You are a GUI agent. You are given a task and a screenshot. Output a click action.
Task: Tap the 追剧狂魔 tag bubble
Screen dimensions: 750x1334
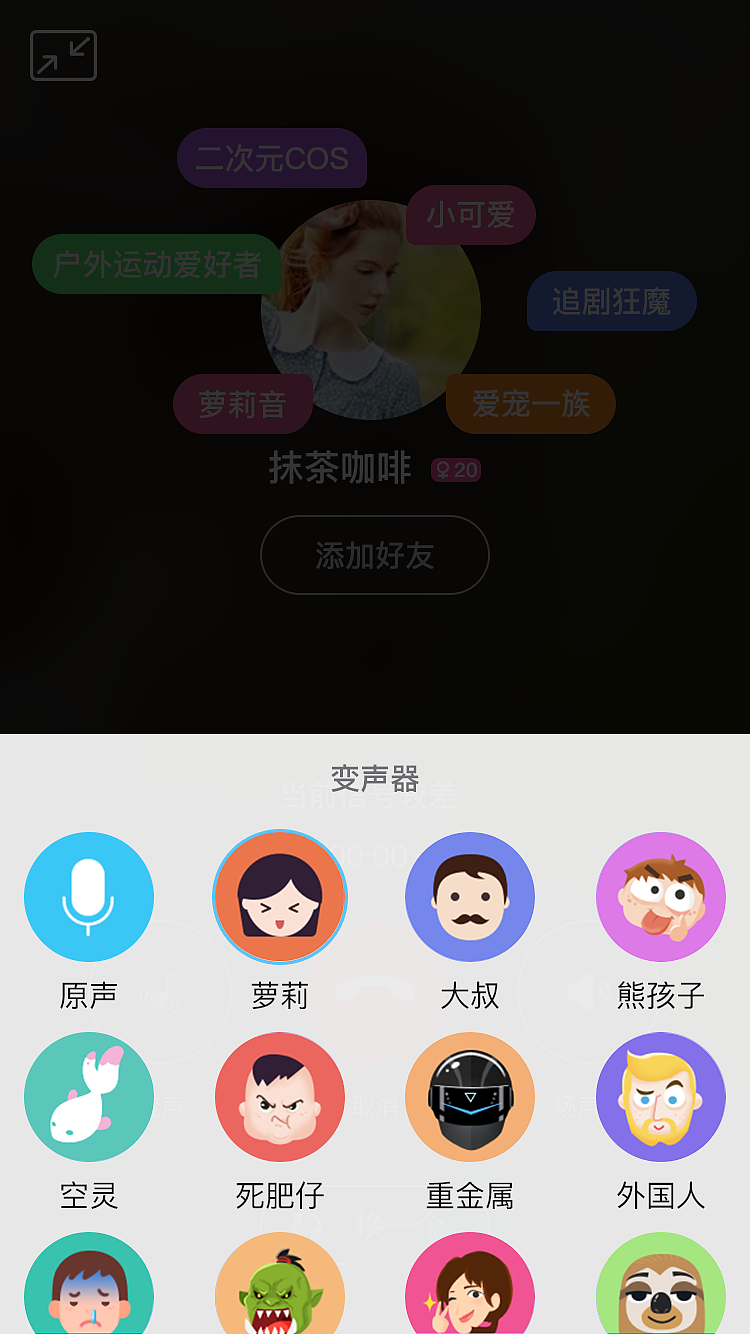tap(611, 301)
